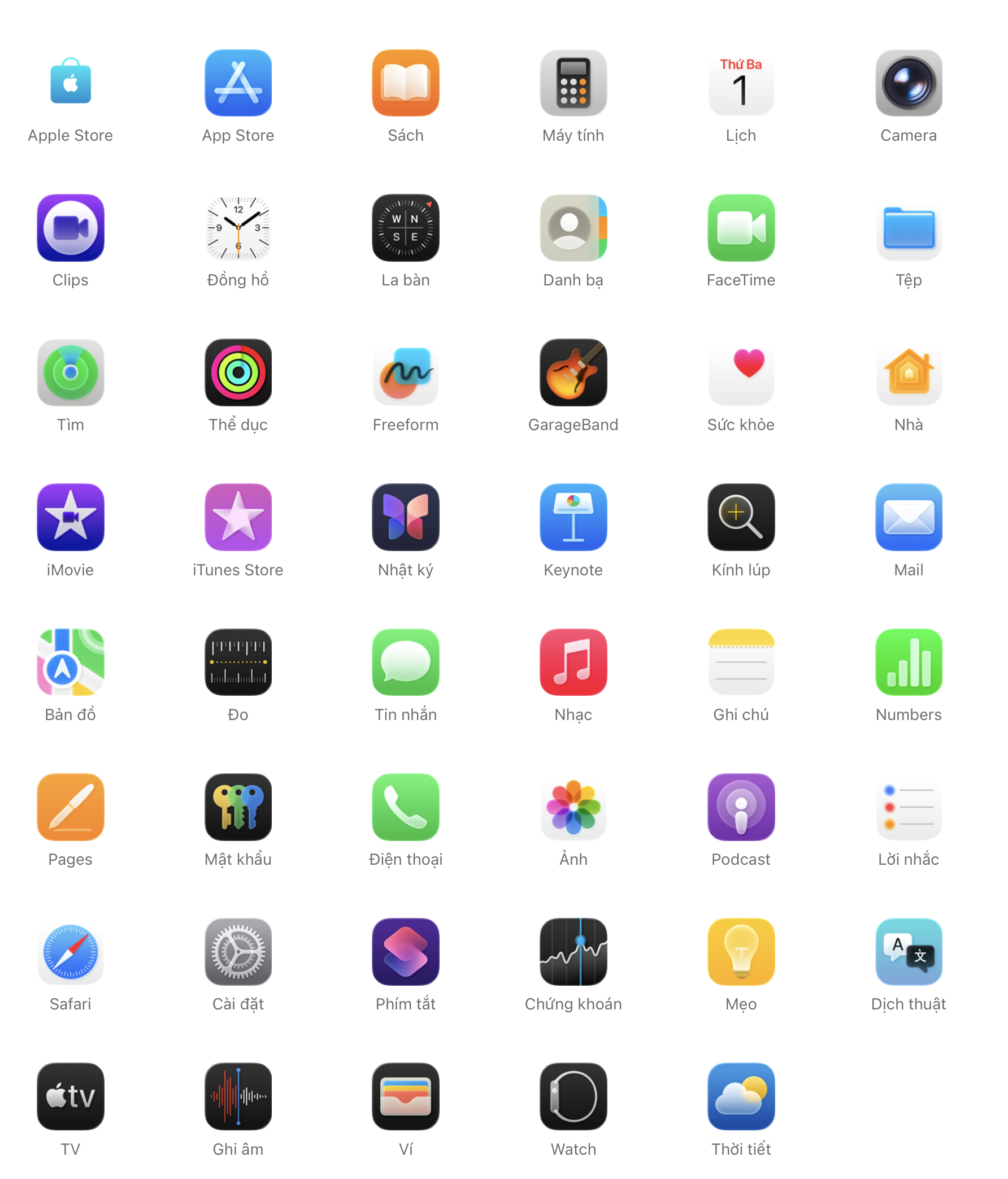
Task: Open Tin nhắn messages
Action: (406, 662)
